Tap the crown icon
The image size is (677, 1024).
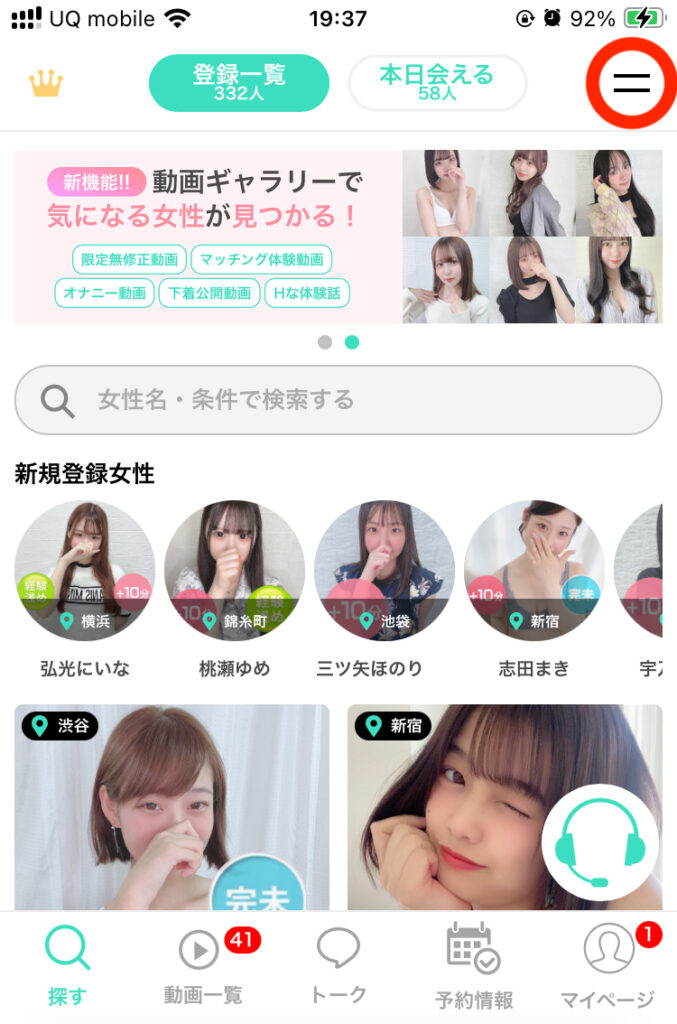[x=45, y=84]
